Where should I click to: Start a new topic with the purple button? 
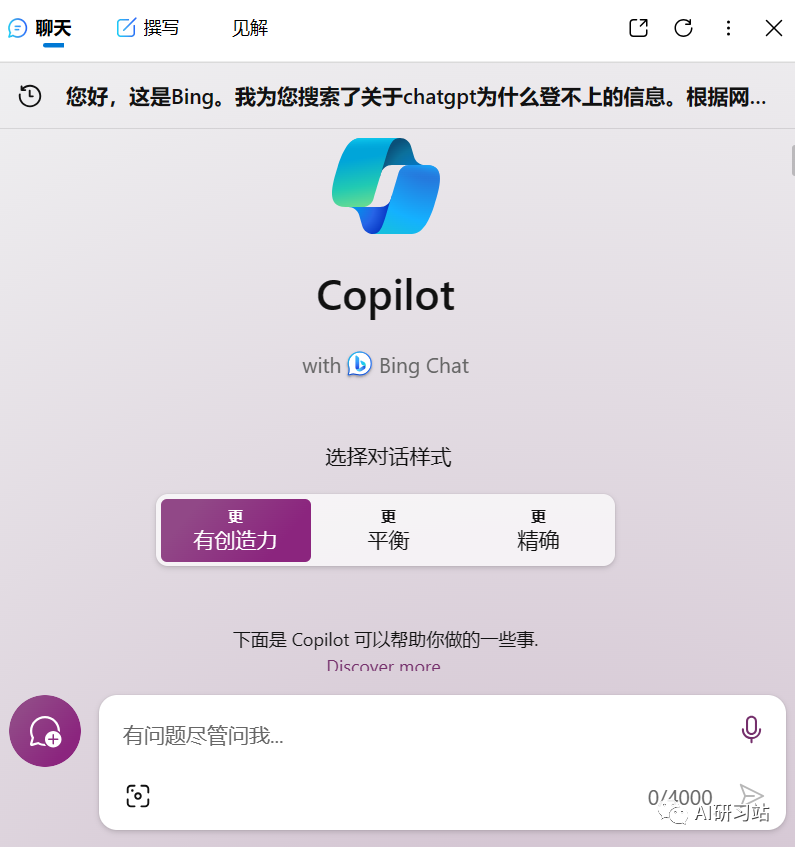tap(45, 731)
